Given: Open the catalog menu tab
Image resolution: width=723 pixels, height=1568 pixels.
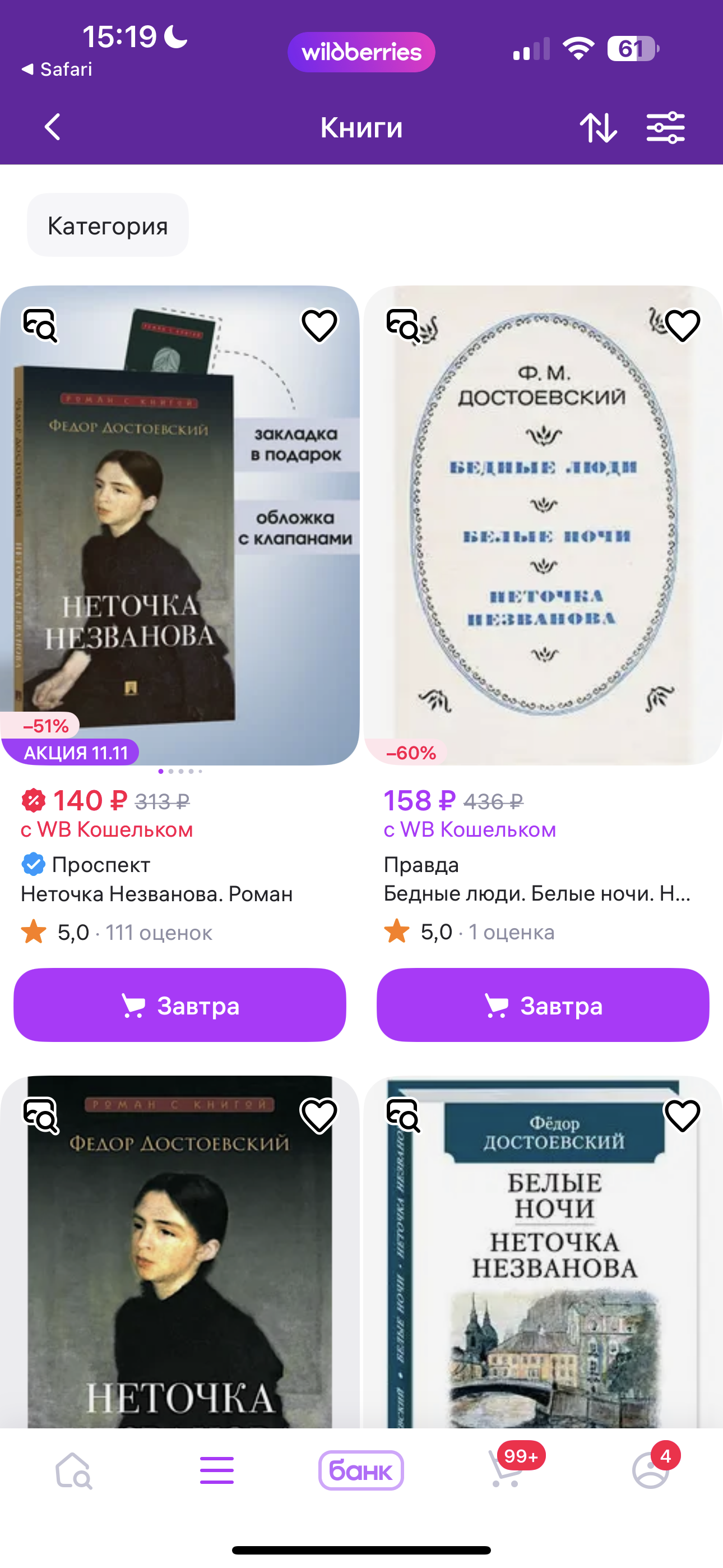Looking at the screenshot, I should [x=217, y=1470].
